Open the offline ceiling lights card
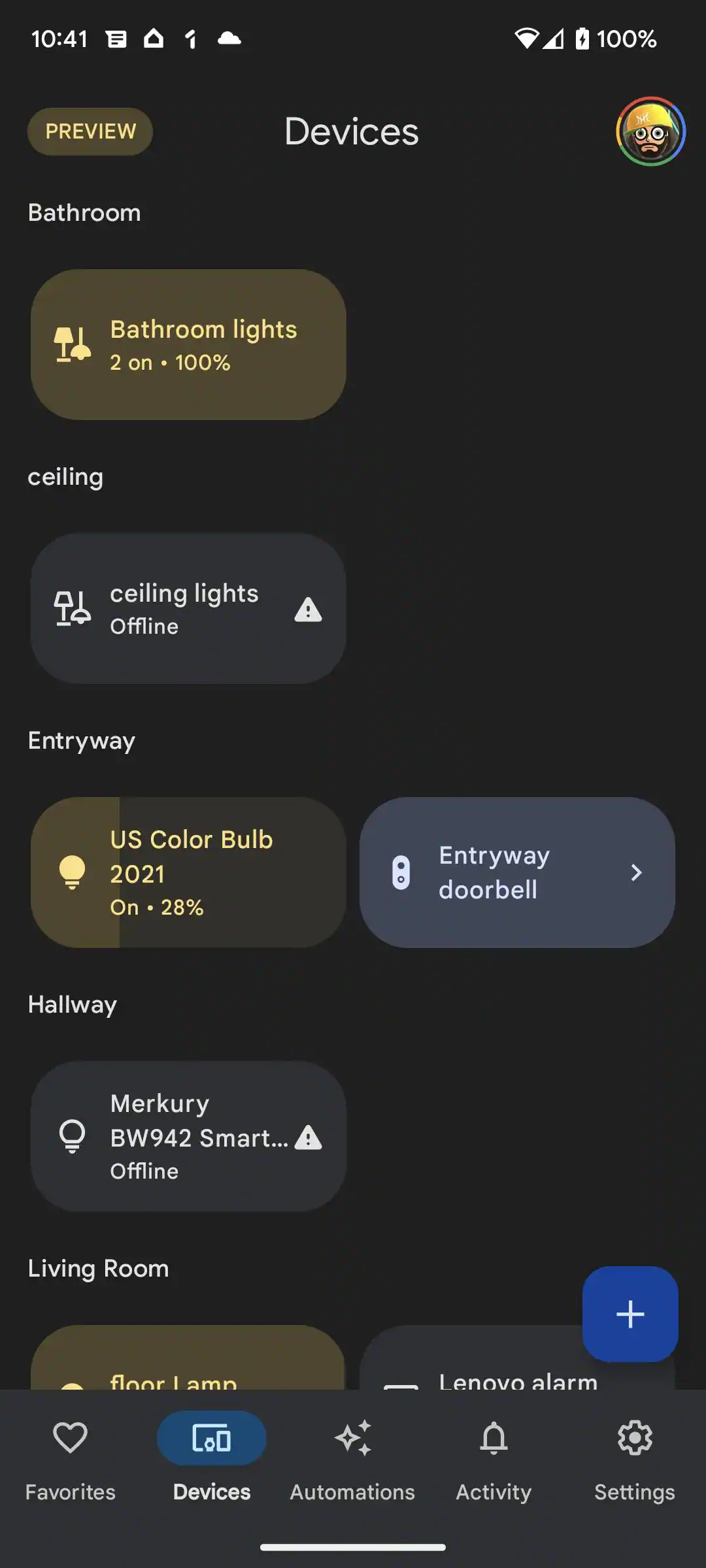The image size is (706, 1568). coord(188,608)
